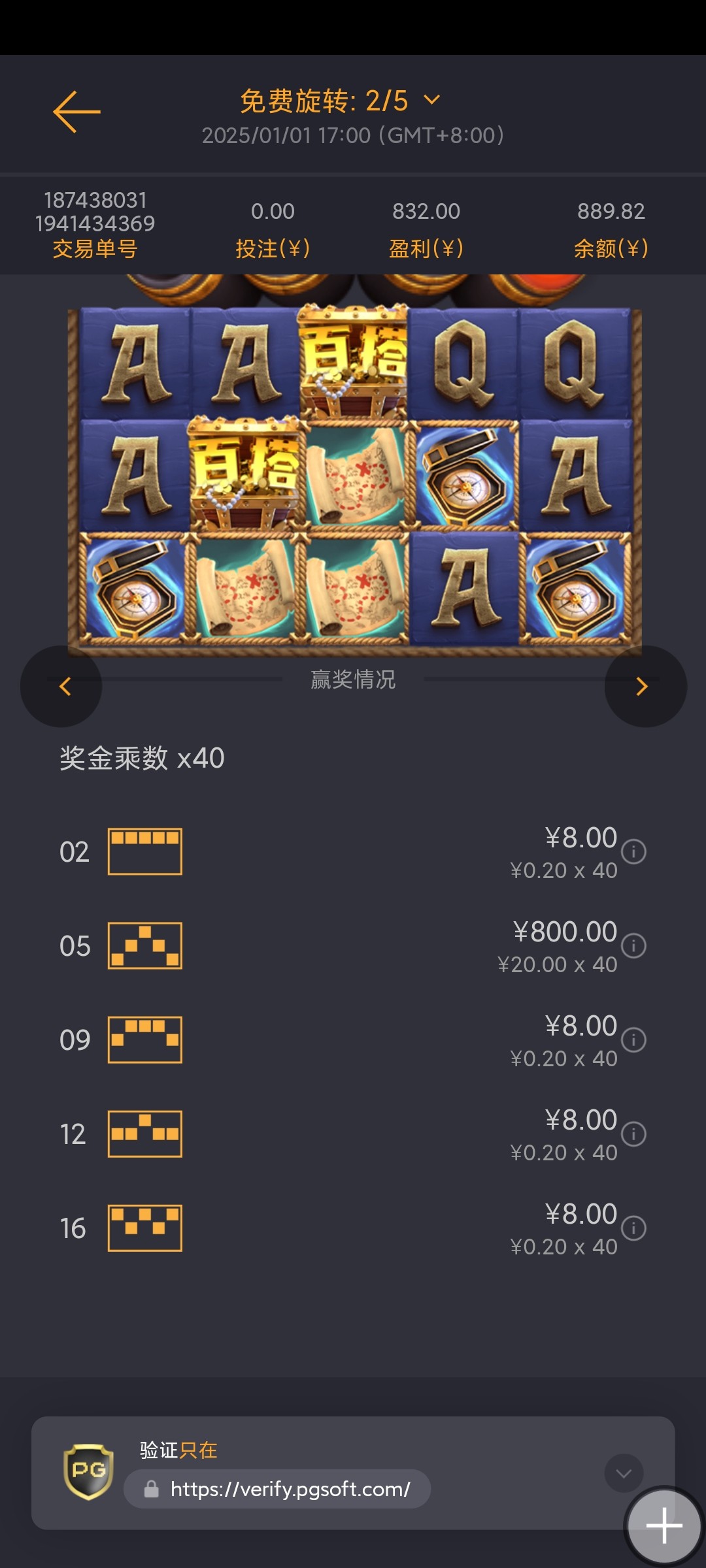Image resolution: width=706 pixels, height=1568 pixels.
Task: Open the verify.pgsoft.com link
Action: [290, 1489]
